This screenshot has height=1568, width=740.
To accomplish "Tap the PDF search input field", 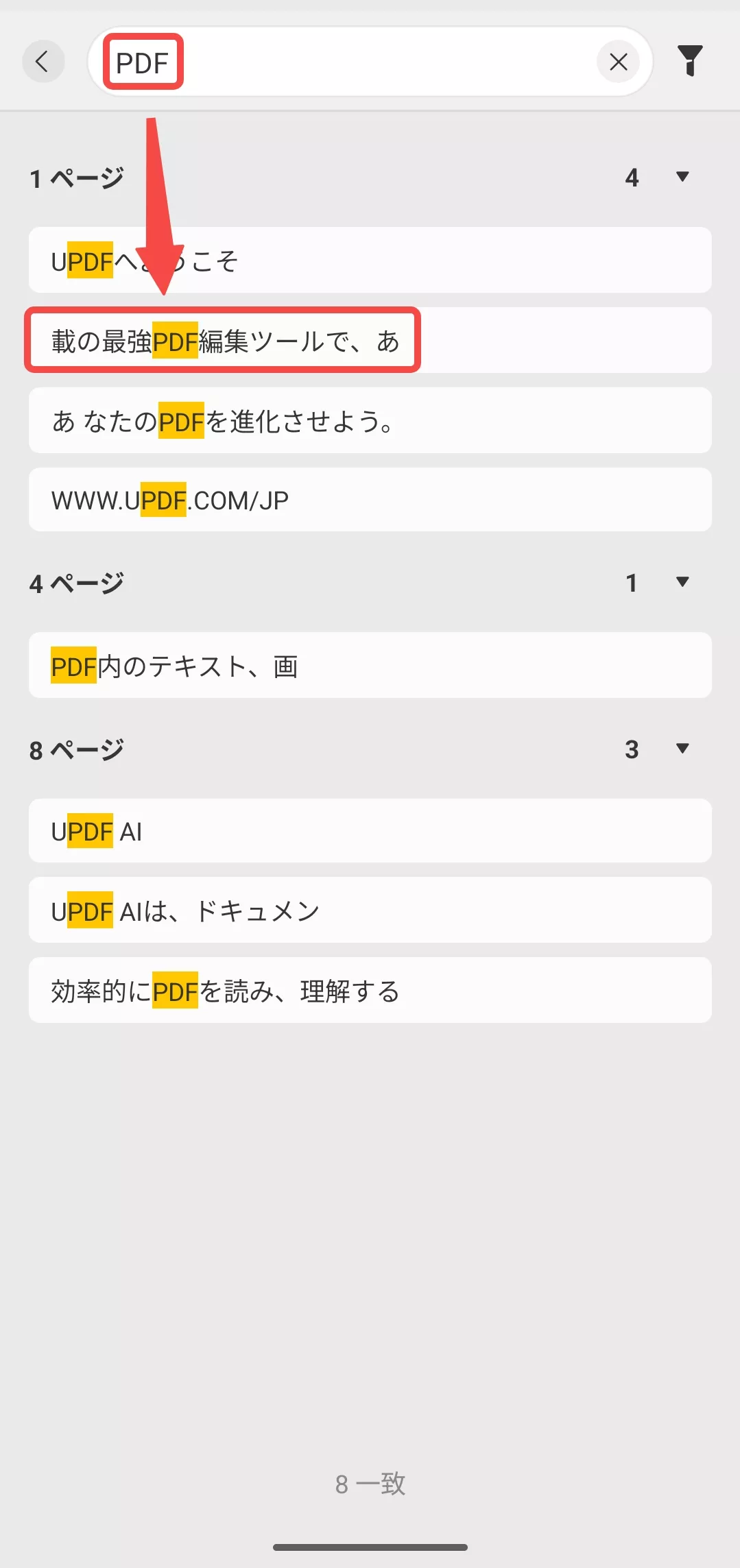I will pyautogui.click(x=343, y=62).
